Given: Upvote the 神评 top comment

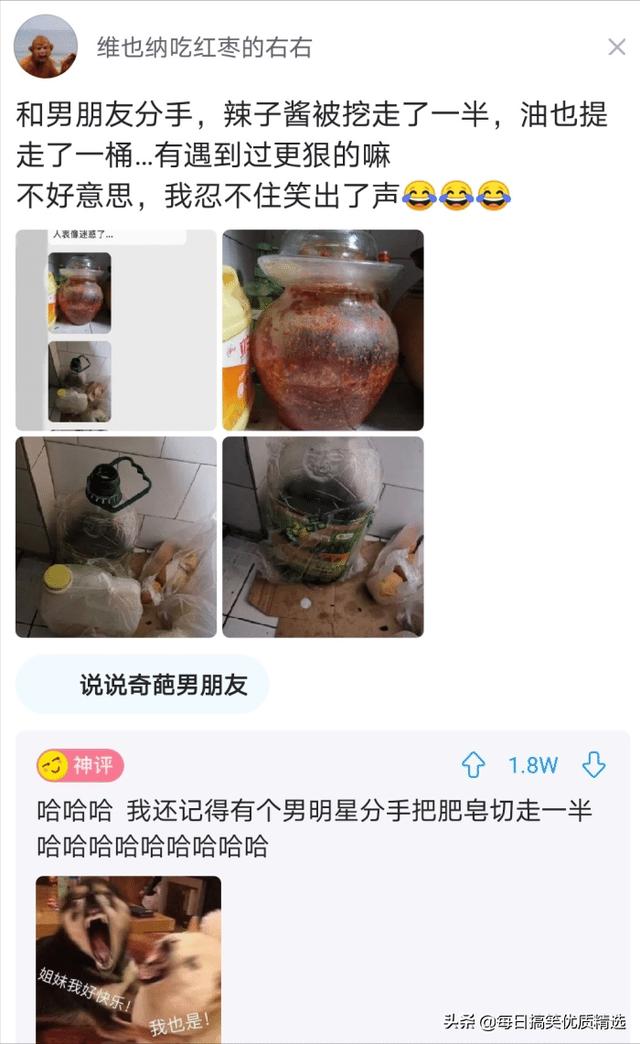Looking at the screenshot, I should tap(472, 766).
